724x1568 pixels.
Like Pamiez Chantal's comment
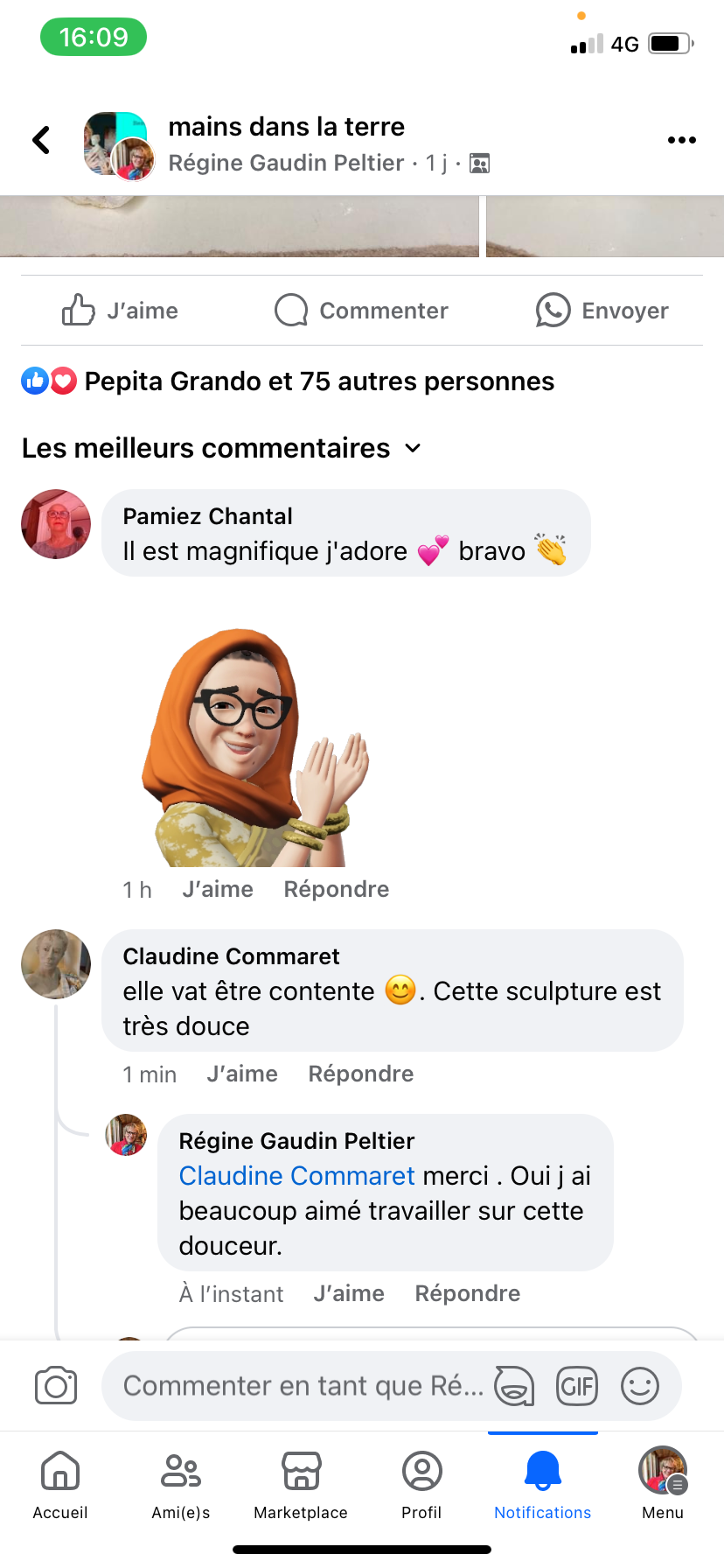pos(218,889)
